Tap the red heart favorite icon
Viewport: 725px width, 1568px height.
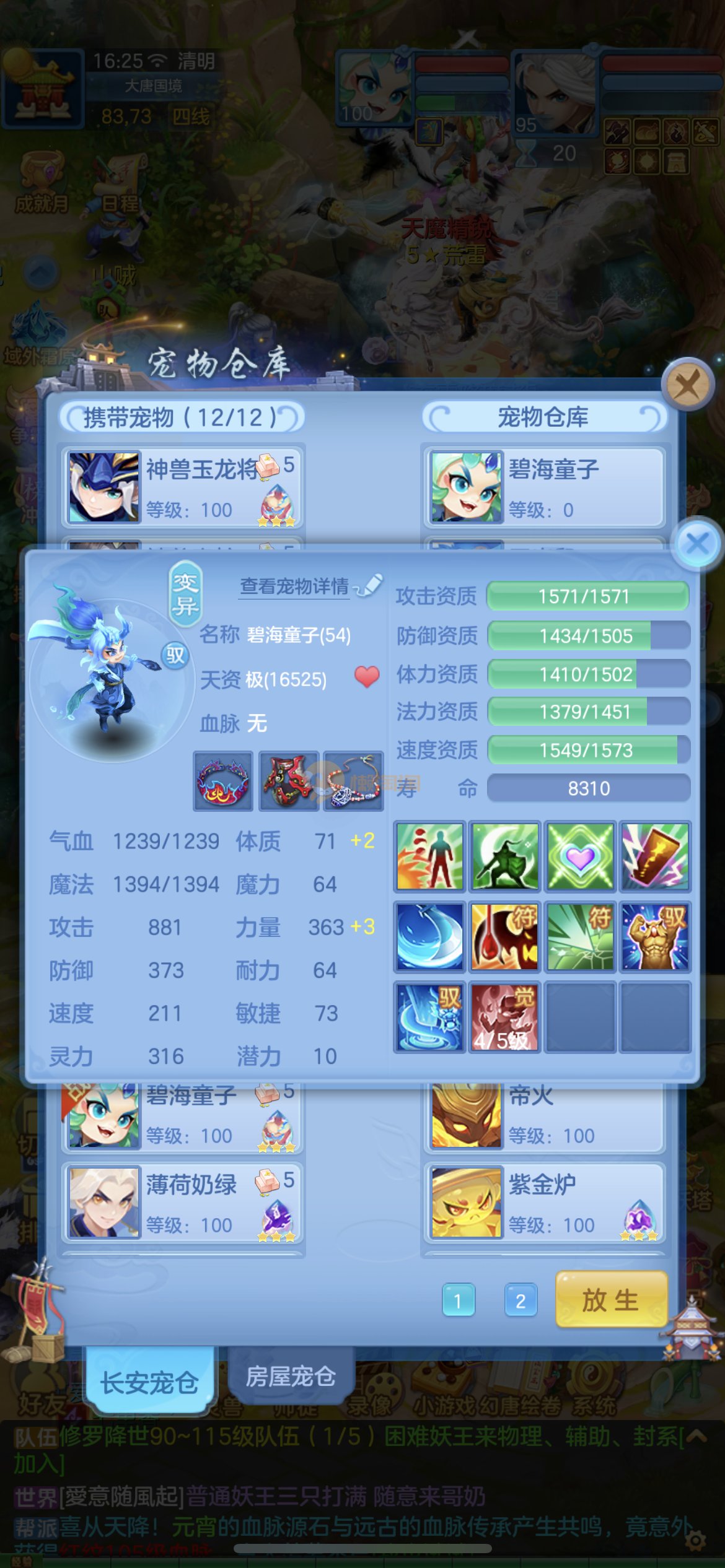point(367,677)
